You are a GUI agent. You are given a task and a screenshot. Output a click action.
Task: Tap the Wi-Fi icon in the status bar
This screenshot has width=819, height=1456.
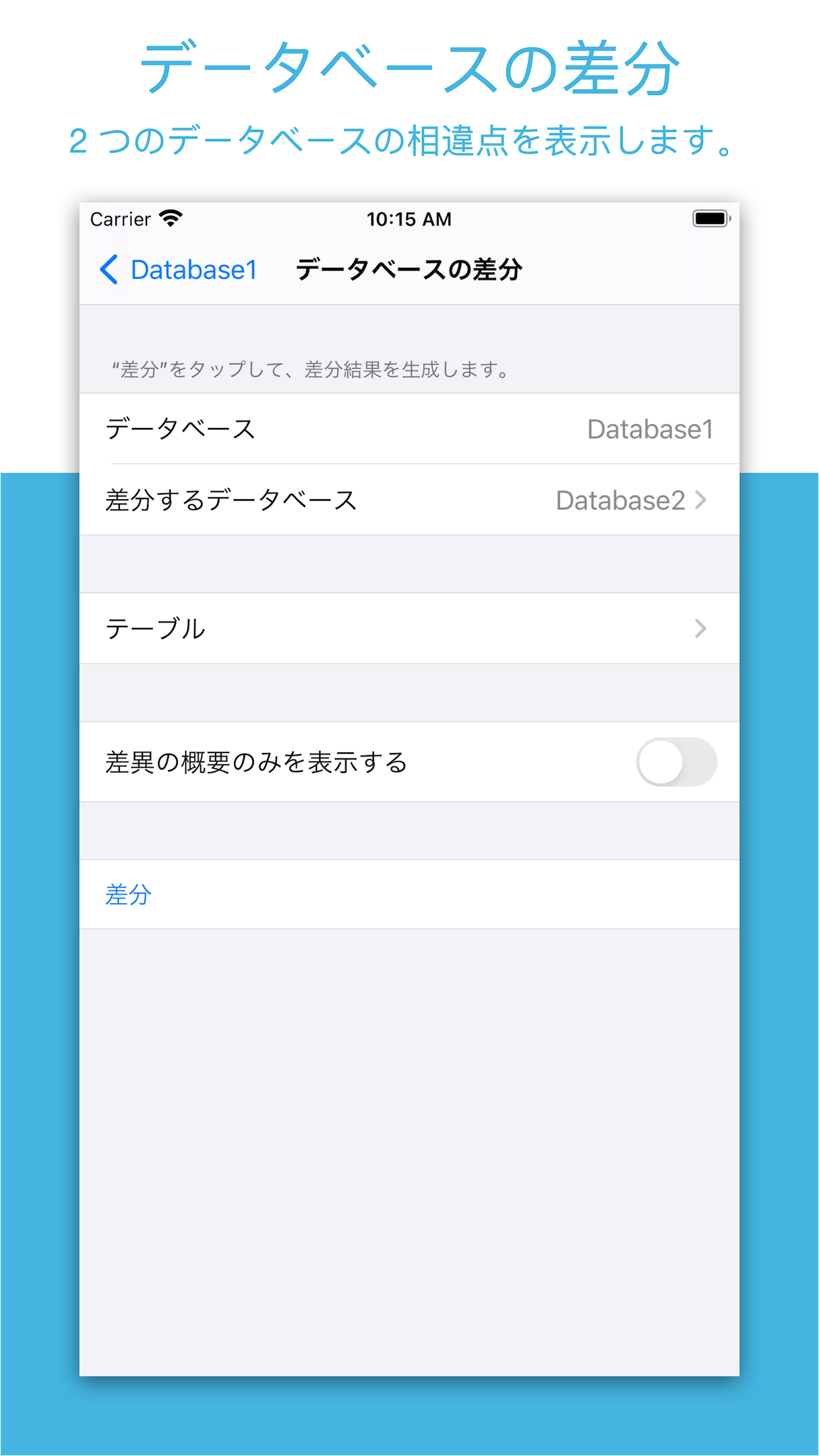coord(170,218)
